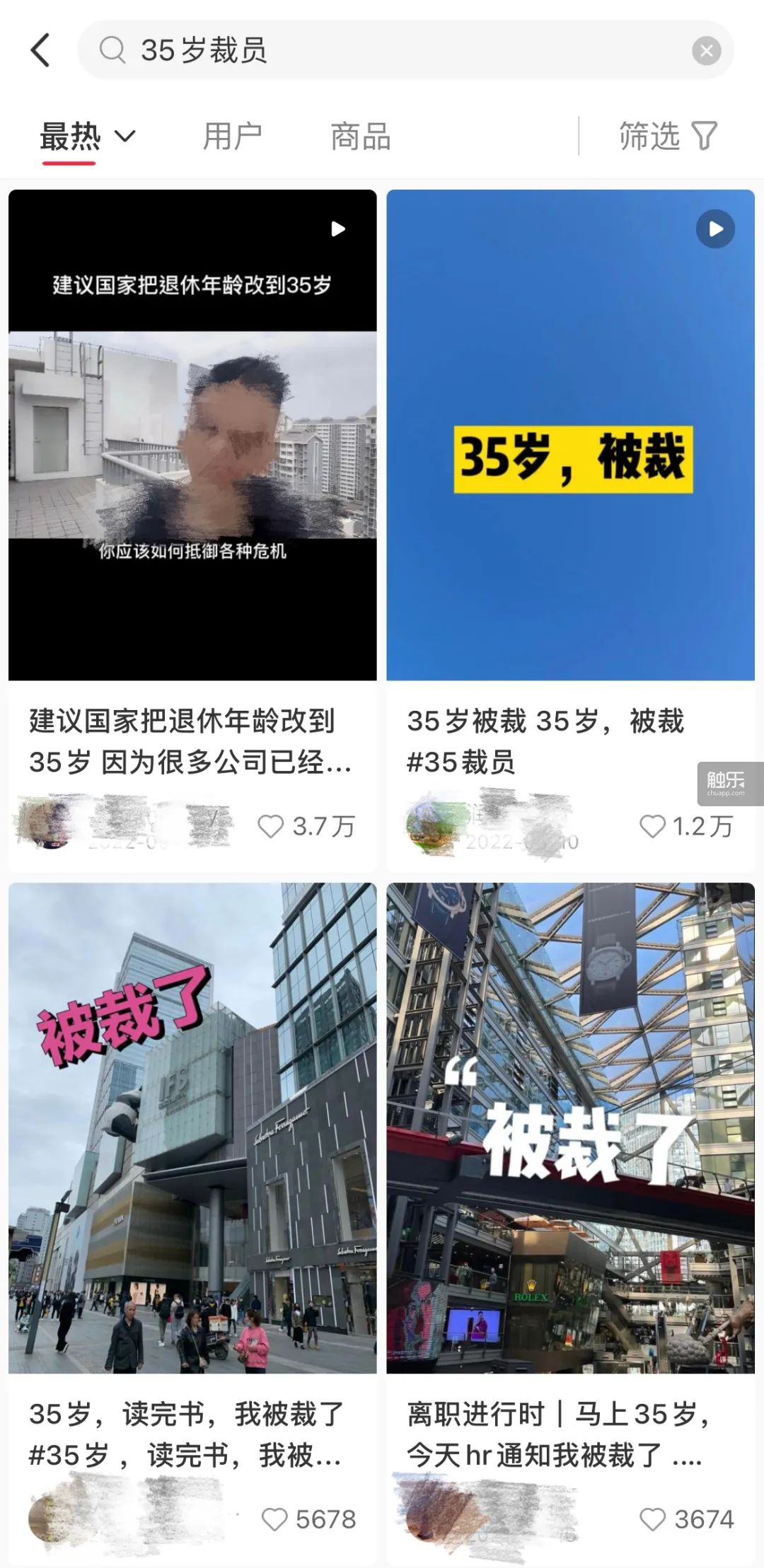This screenshot has width=764, height=1568.
Task: Open the post 离职进行时 | 马上35岁
Action: (x=570, y=1128)
